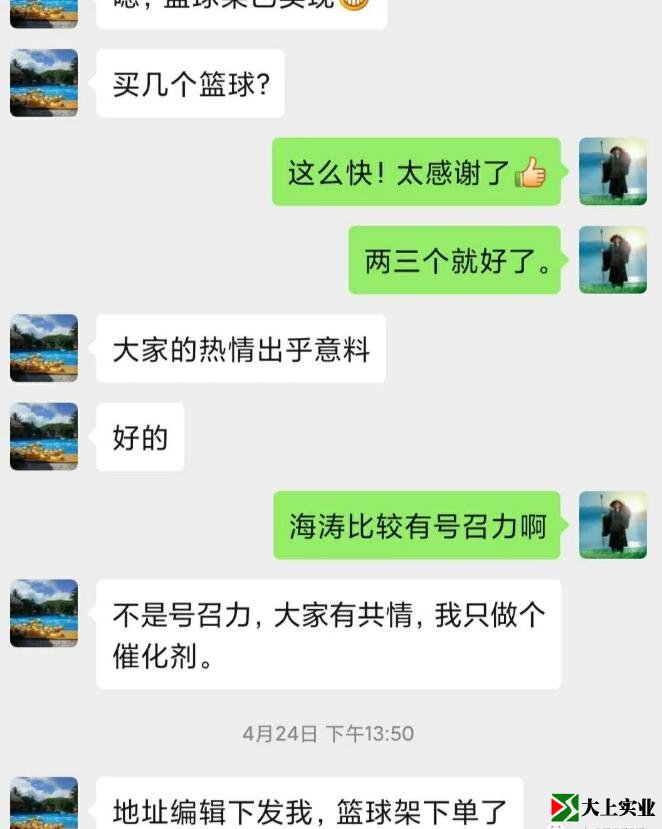The width and height of the screenshot is (662, 829).
Task: Open sender's avatar beside 买几个篮球?
Action: coord(44,83)
